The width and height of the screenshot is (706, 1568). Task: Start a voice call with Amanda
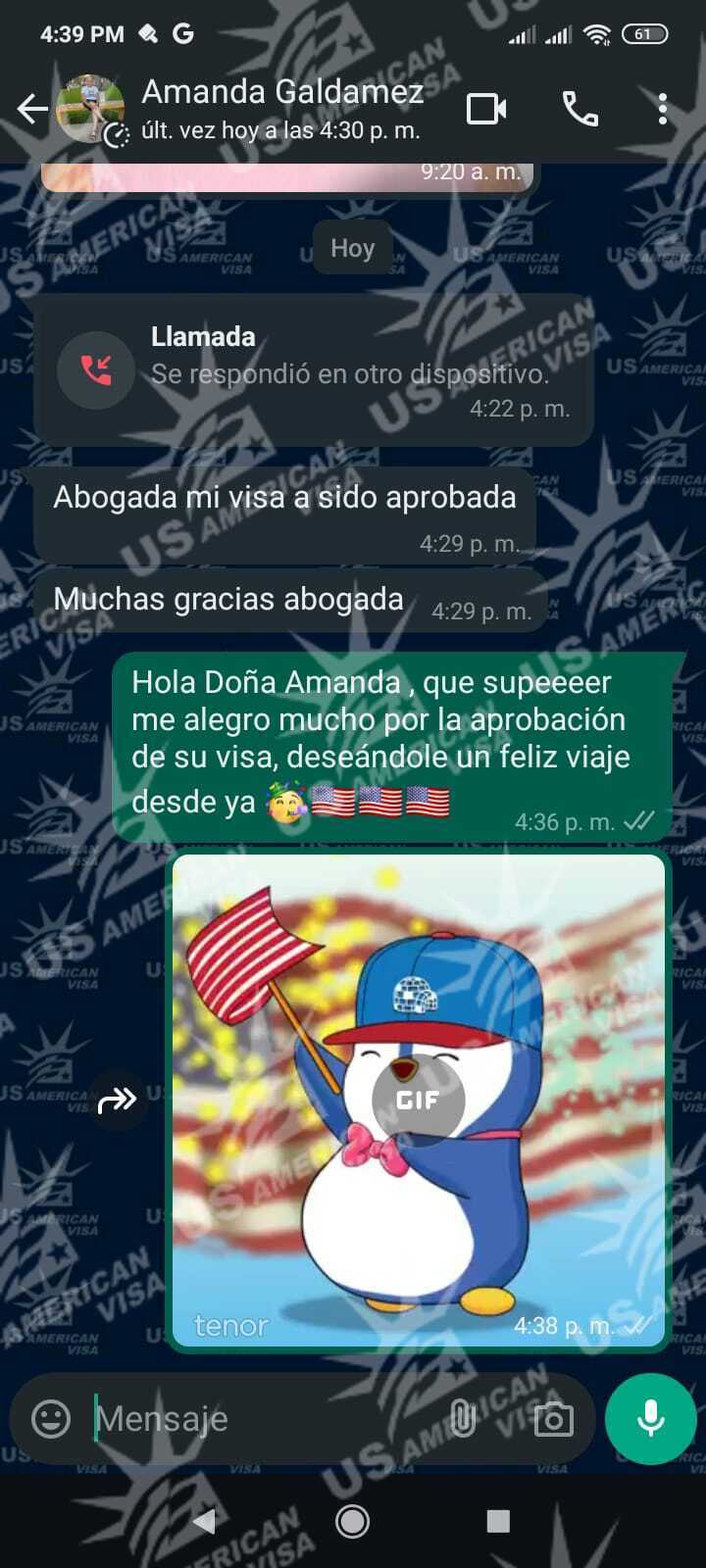[x=580, y=109]
